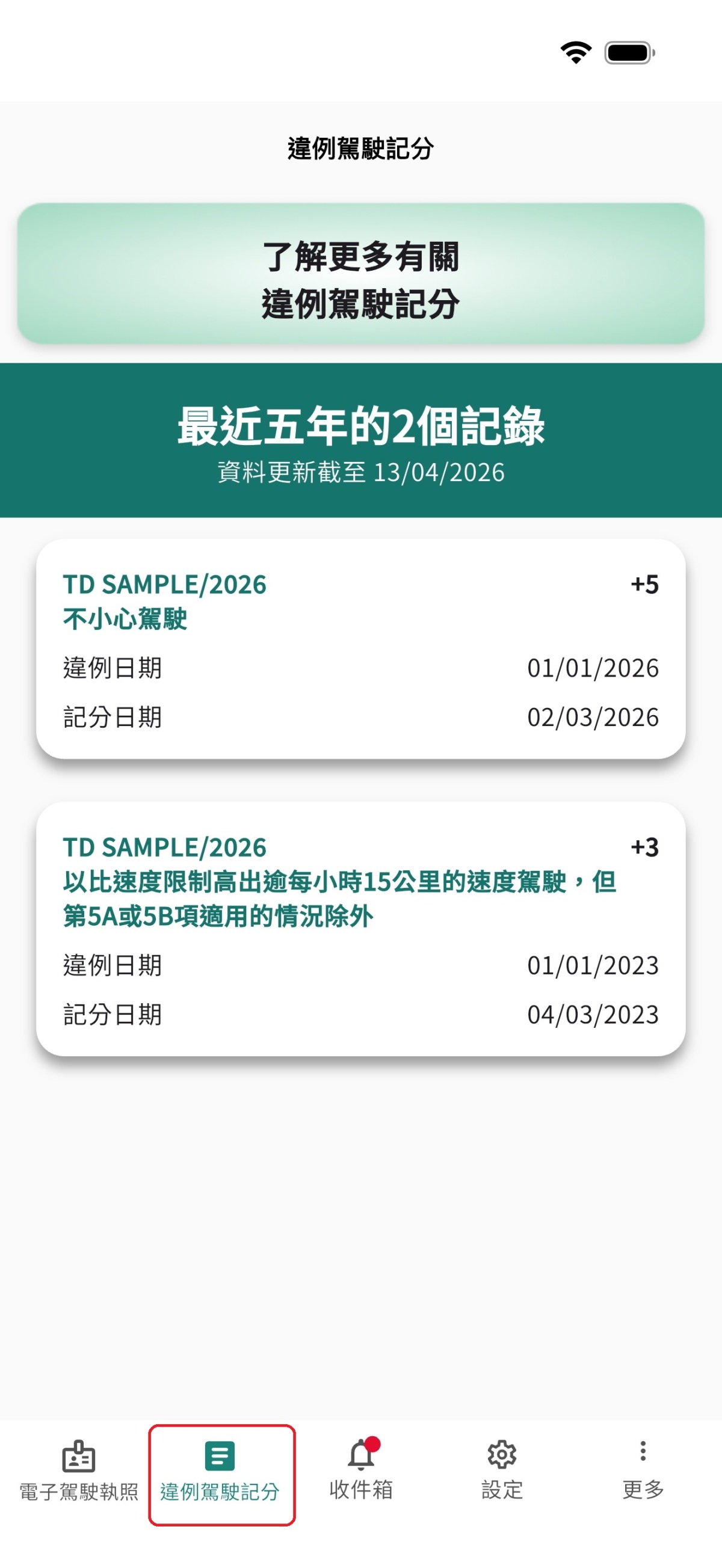
Task: Go to the 設定 settings tab
Action: (x=502, y=1471)
